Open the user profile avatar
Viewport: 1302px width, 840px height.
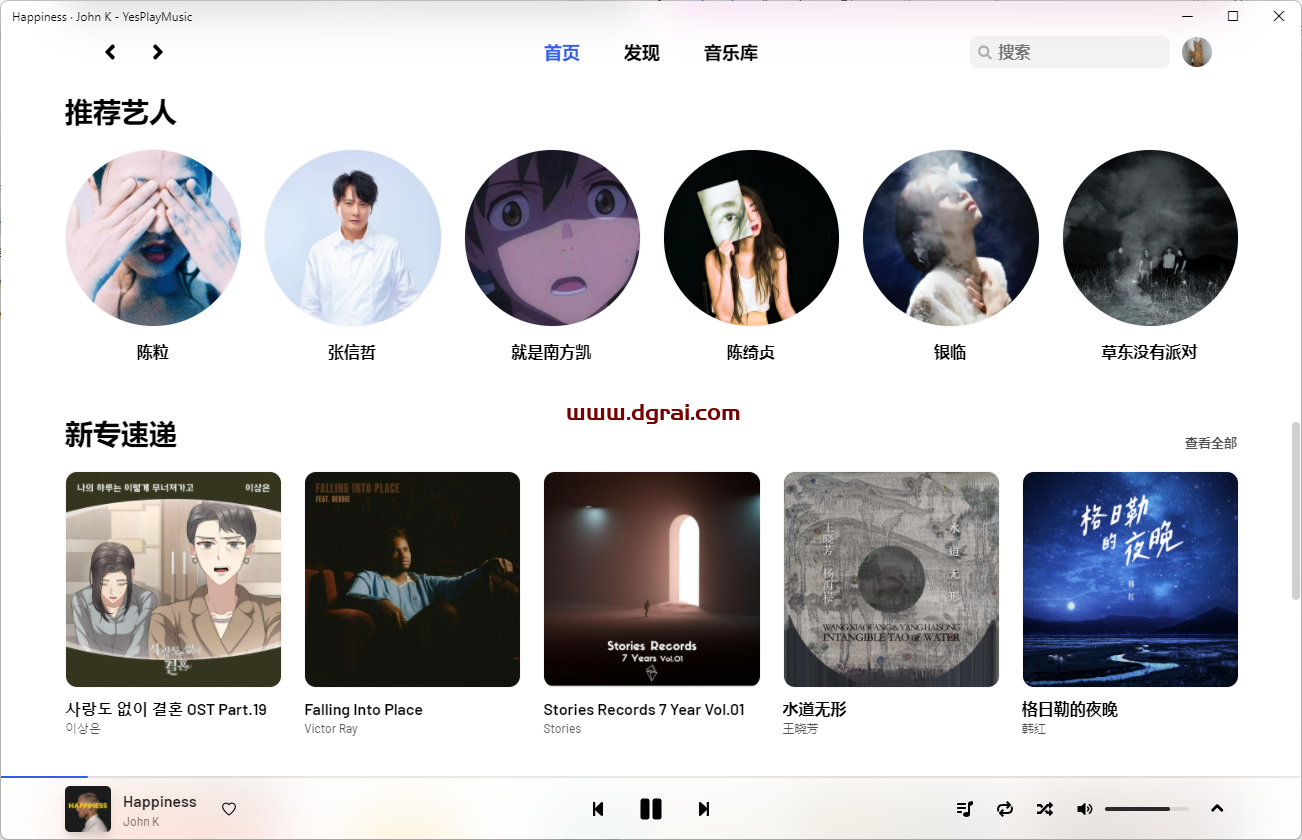pyautogui.click(x=1196, y=52)
